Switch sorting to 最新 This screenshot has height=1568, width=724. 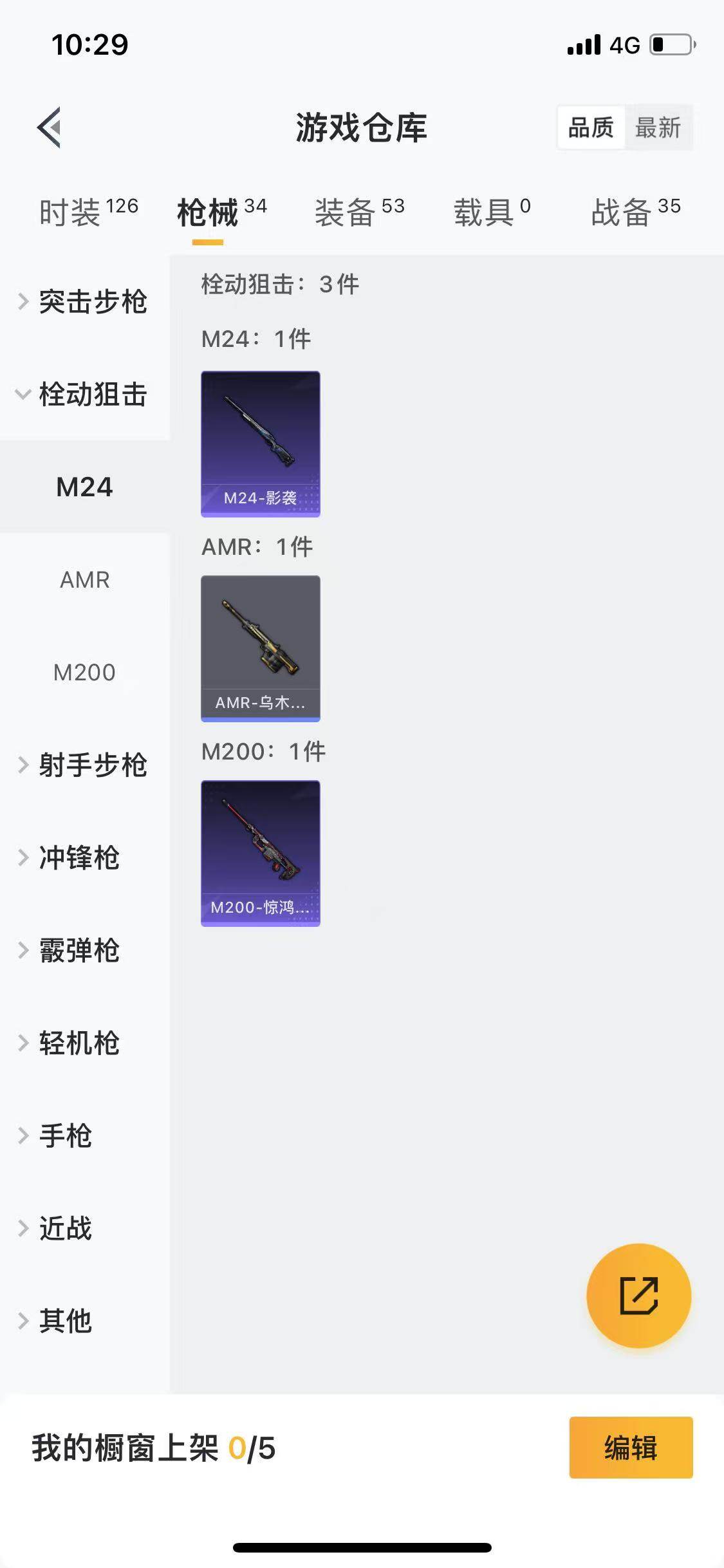658,128
